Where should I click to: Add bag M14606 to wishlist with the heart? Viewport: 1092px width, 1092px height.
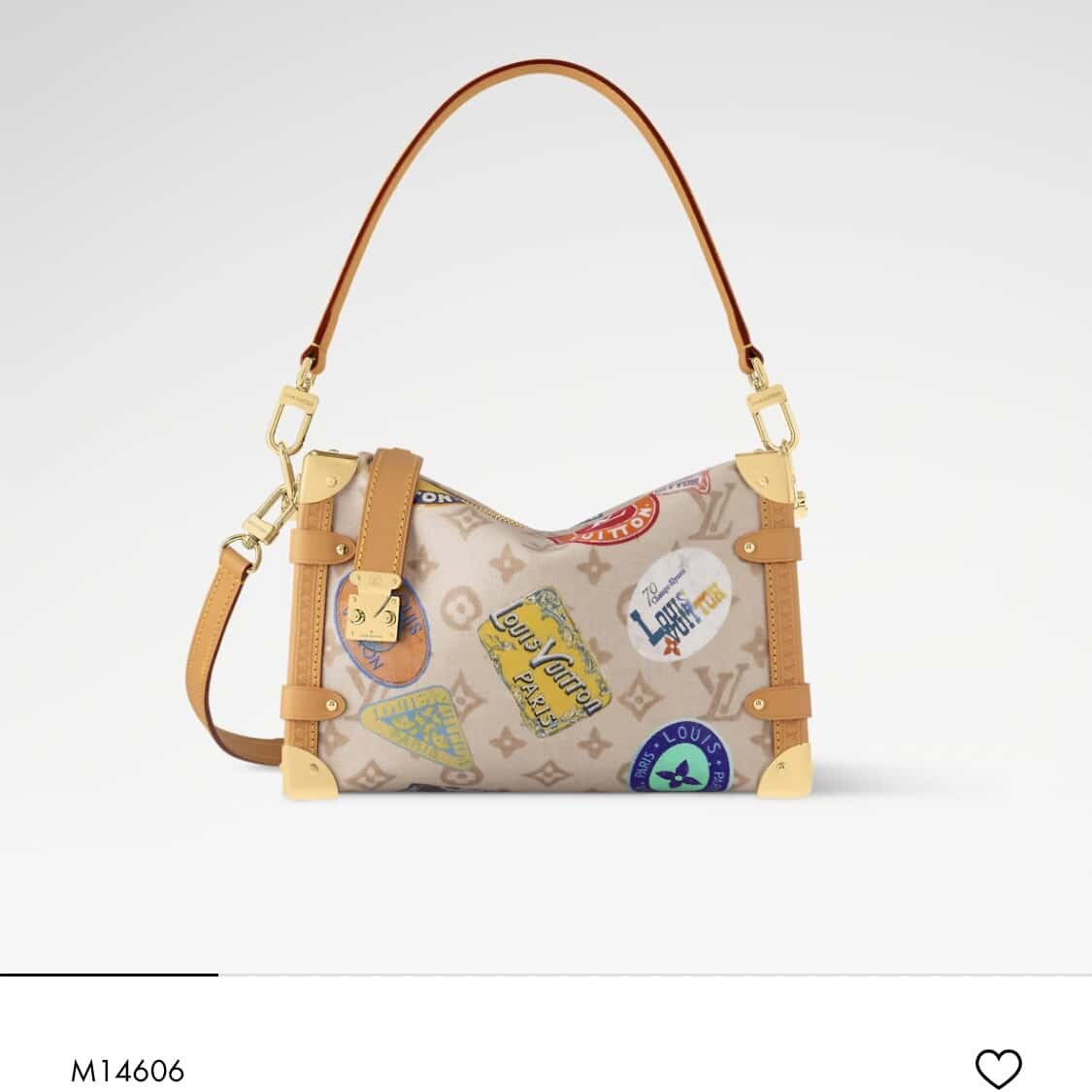tap(998, 1069)
